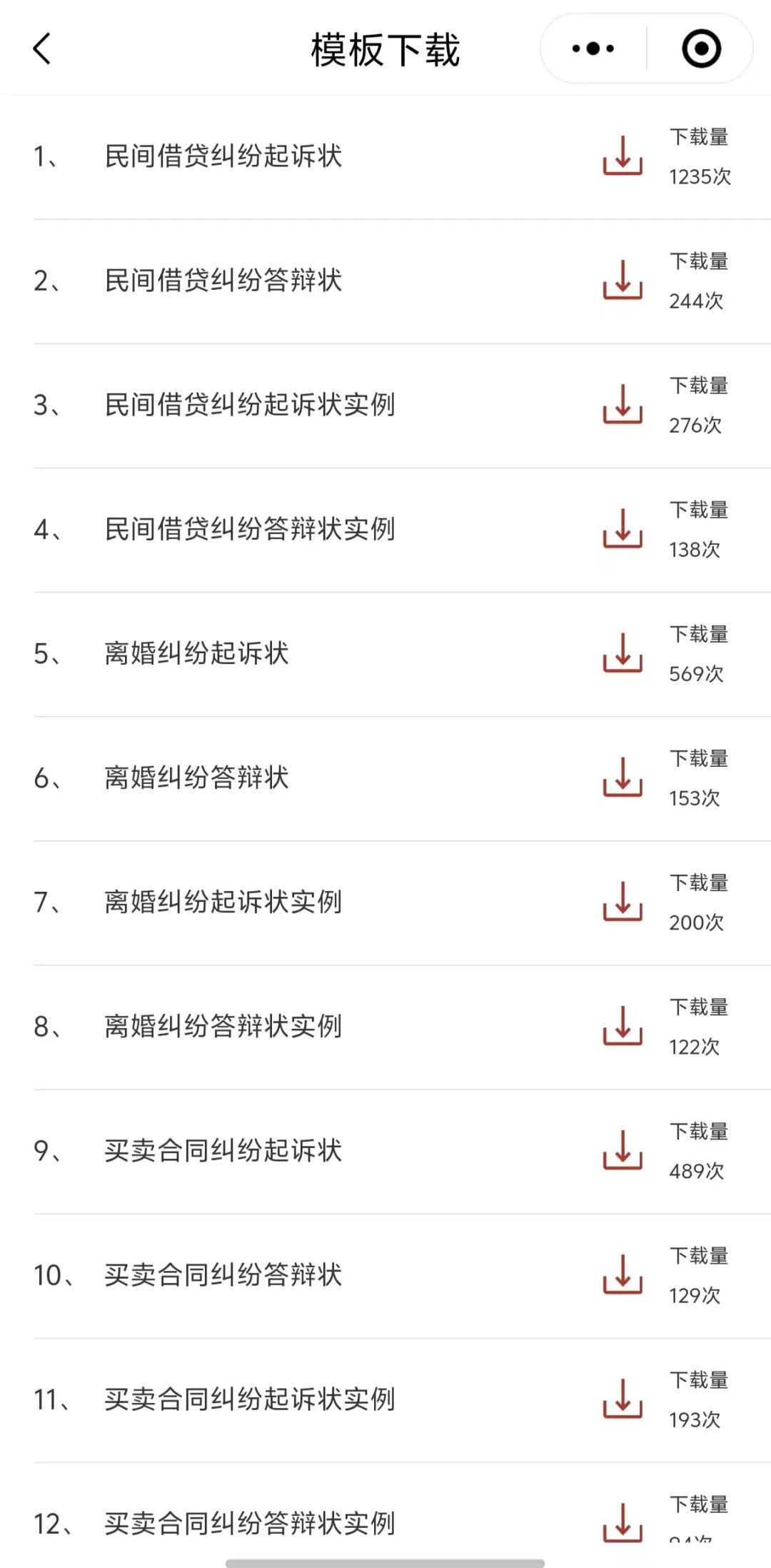Download 民间借贷纠纷答辩状实例 file
Screen dimensions: 771x1568
pos(623,528)
